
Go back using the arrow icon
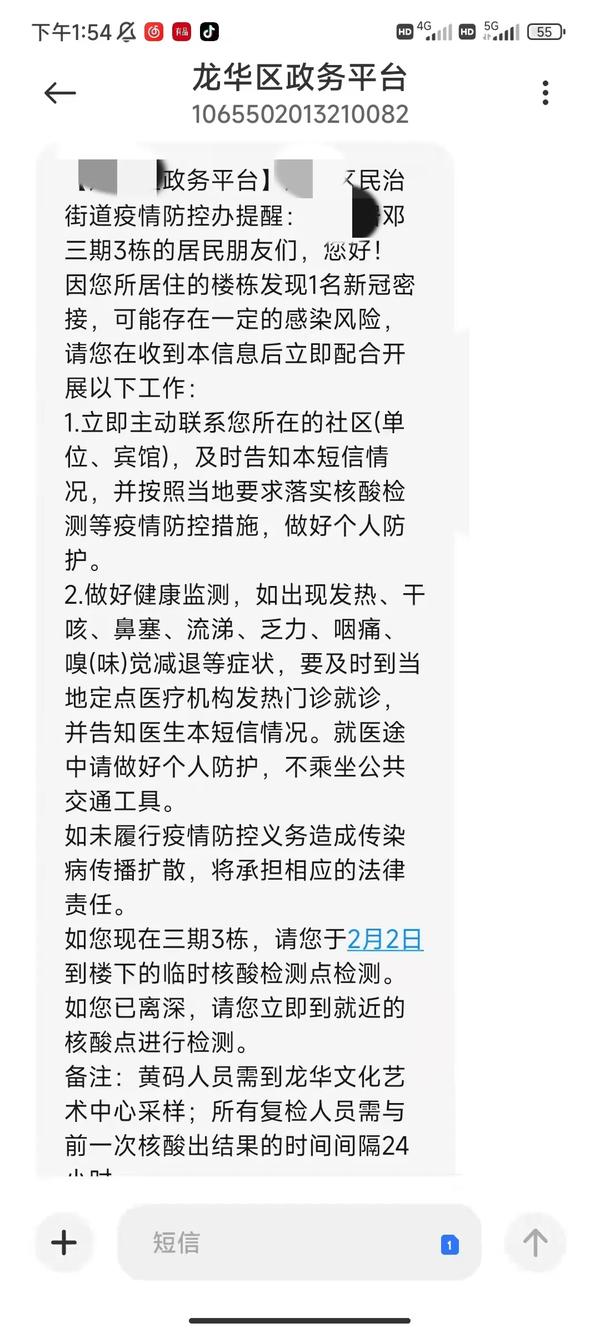click(x=60, y=93)
